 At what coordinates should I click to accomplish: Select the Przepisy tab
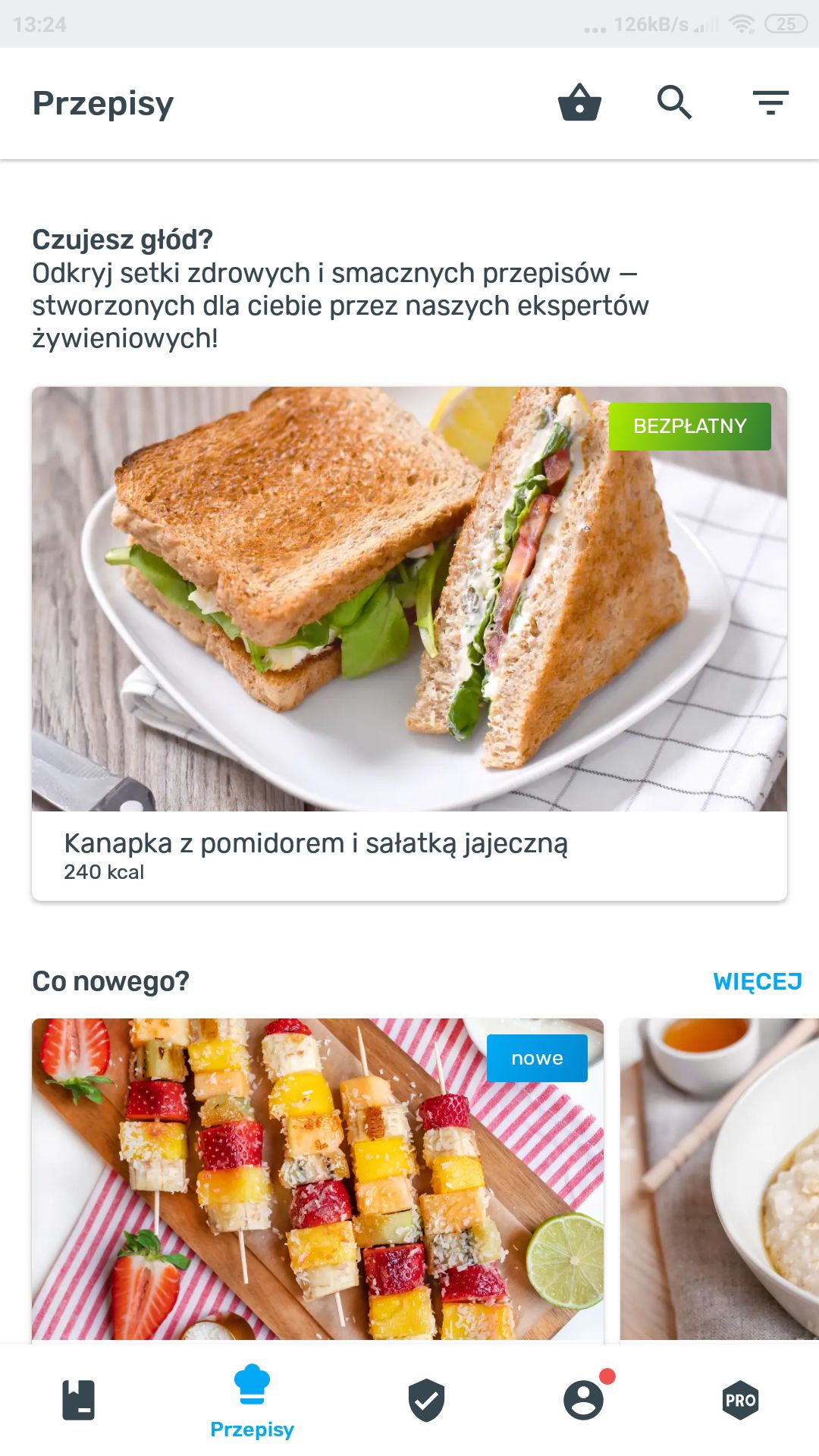pos(252,1401)
